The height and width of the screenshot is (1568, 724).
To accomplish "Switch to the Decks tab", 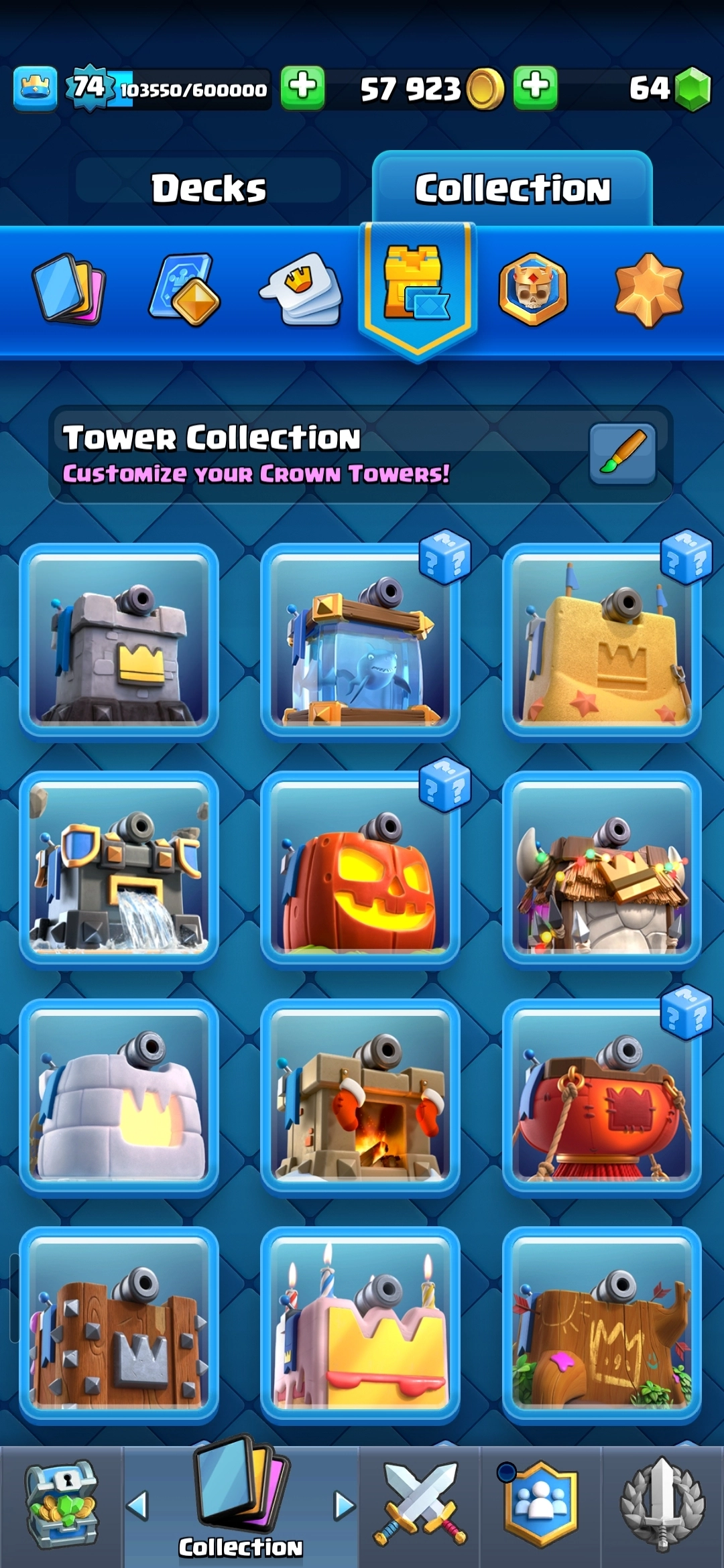I will (208, 188).
